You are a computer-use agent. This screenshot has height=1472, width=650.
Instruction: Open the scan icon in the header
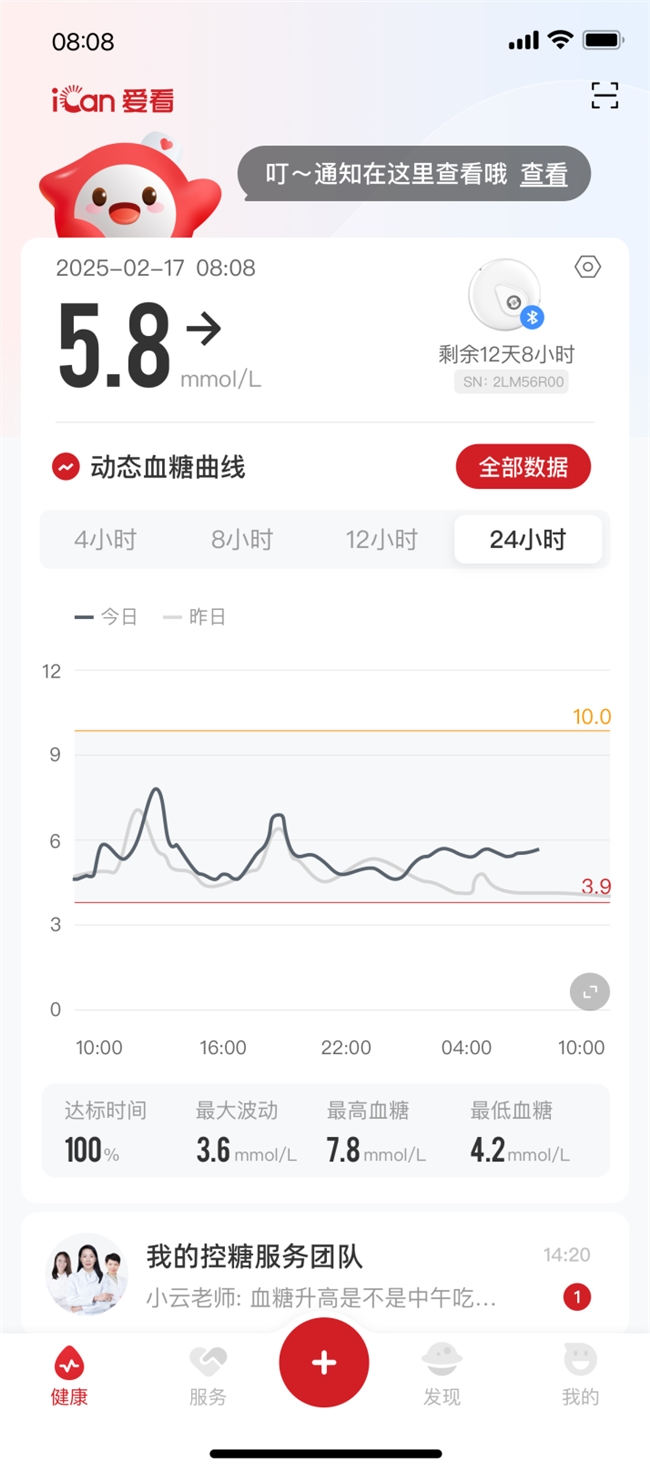[x=604, y=96]
